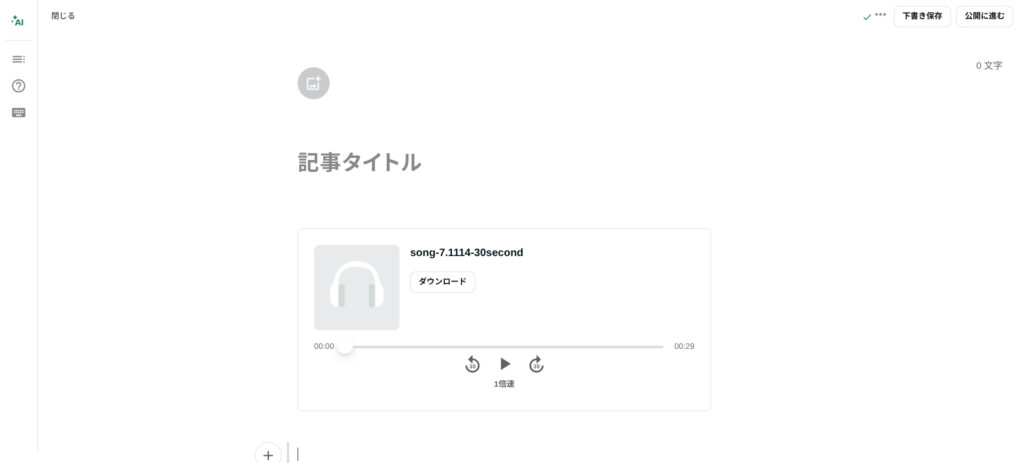This screenshot has width=1024, height=463.
Task: Download the song-7.1114-30second audio
Action: (x=442, y=282)
